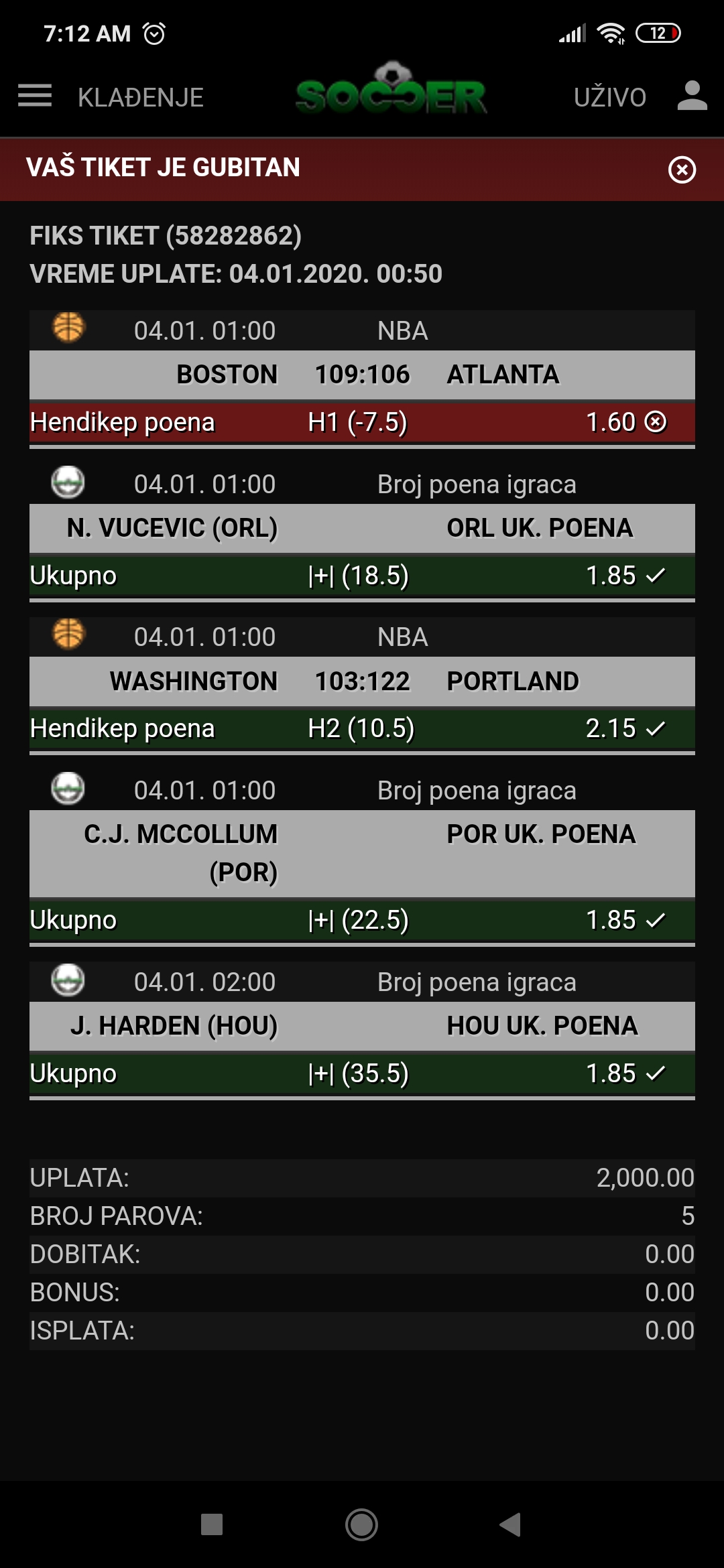Switch to the UŽIVO live section
Image resolution: width=724 pixels, height=1568 pixels.
point(609,98)
